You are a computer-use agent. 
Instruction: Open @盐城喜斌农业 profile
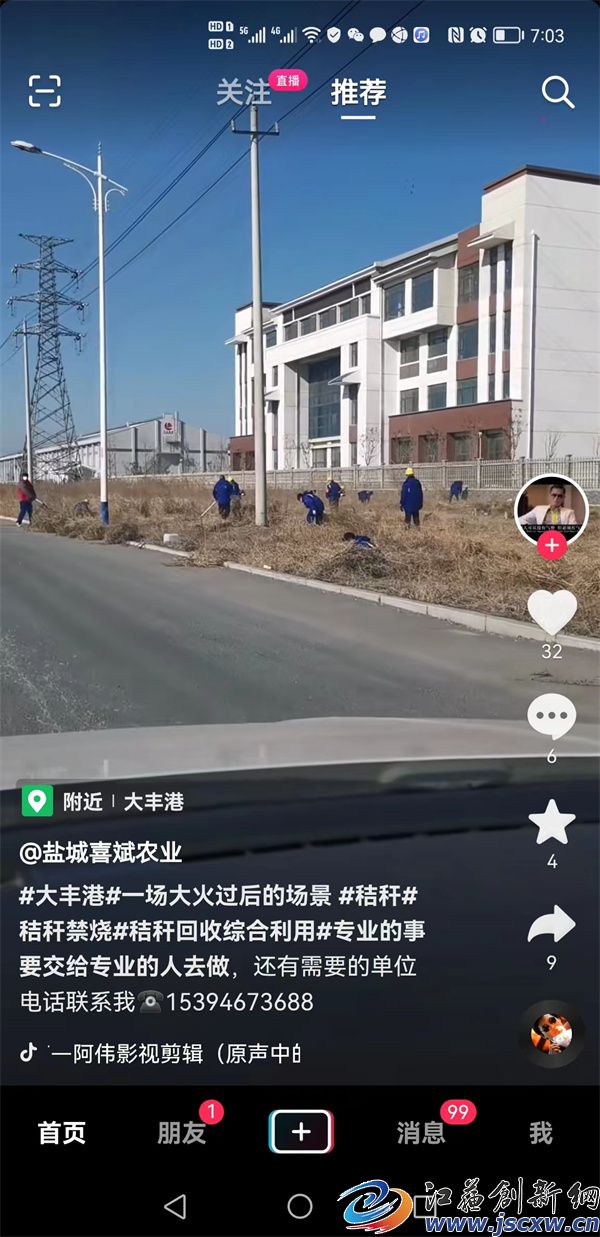click(x=101, y=852)
